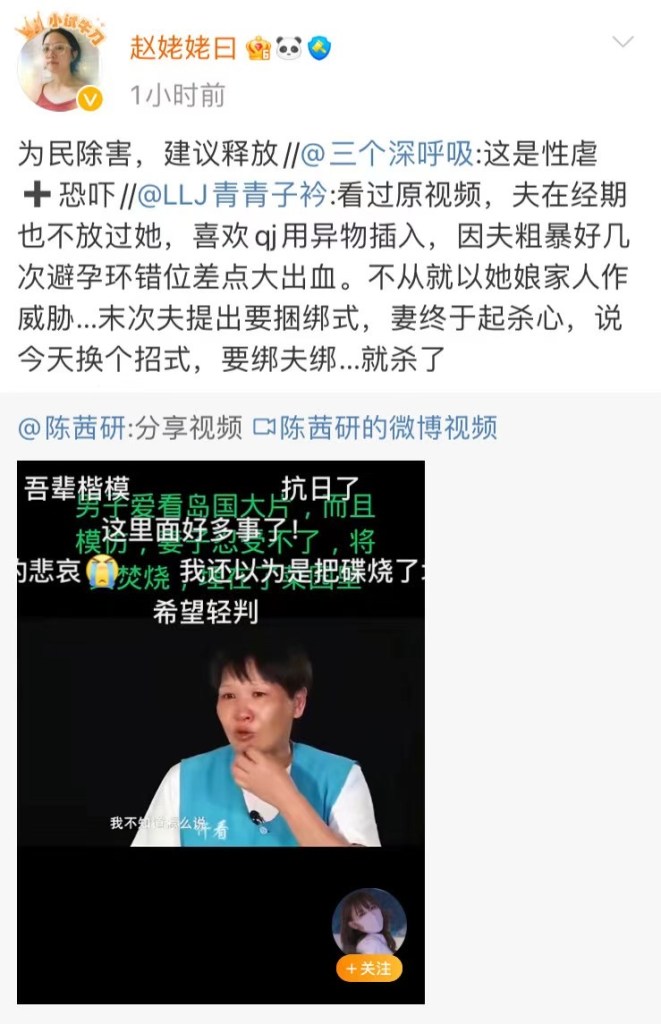Open the 陈茜研的微博视频 link
The width and height of the screenshot is (661, 1024).
(x=376, y=428)
